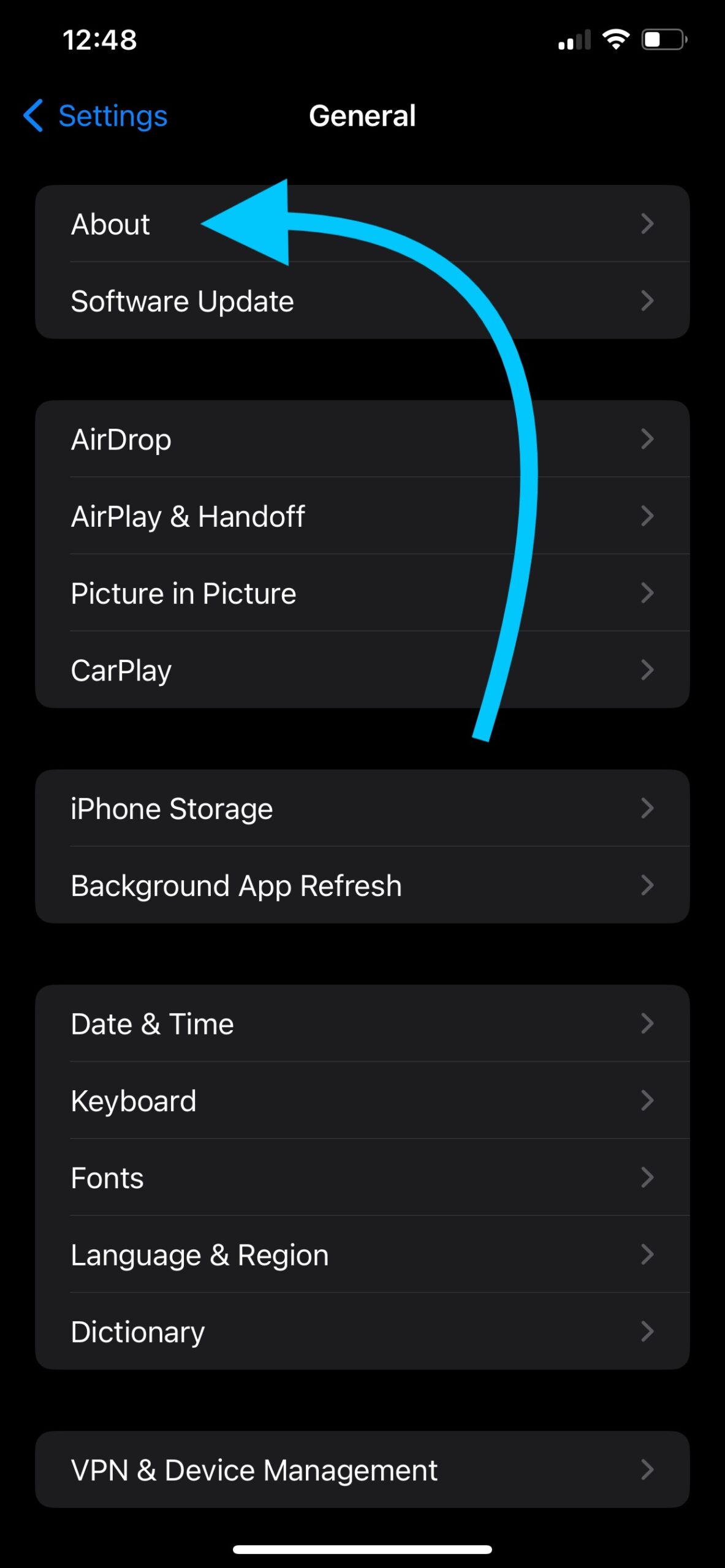Screen dimensions: 725x1568
Task: Expand the iPhone Storage disclosure arrow
Action: coord(648,809)
